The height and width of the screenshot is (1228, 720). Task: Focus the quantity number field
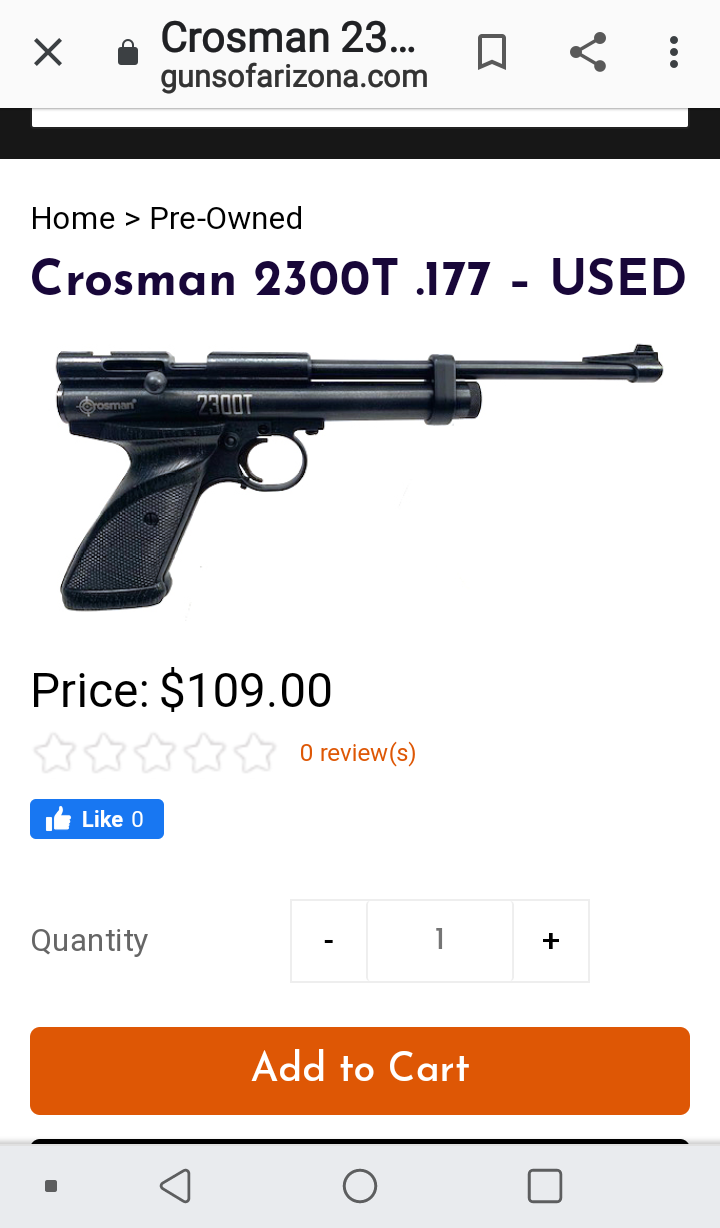click(x=440, y=941)
